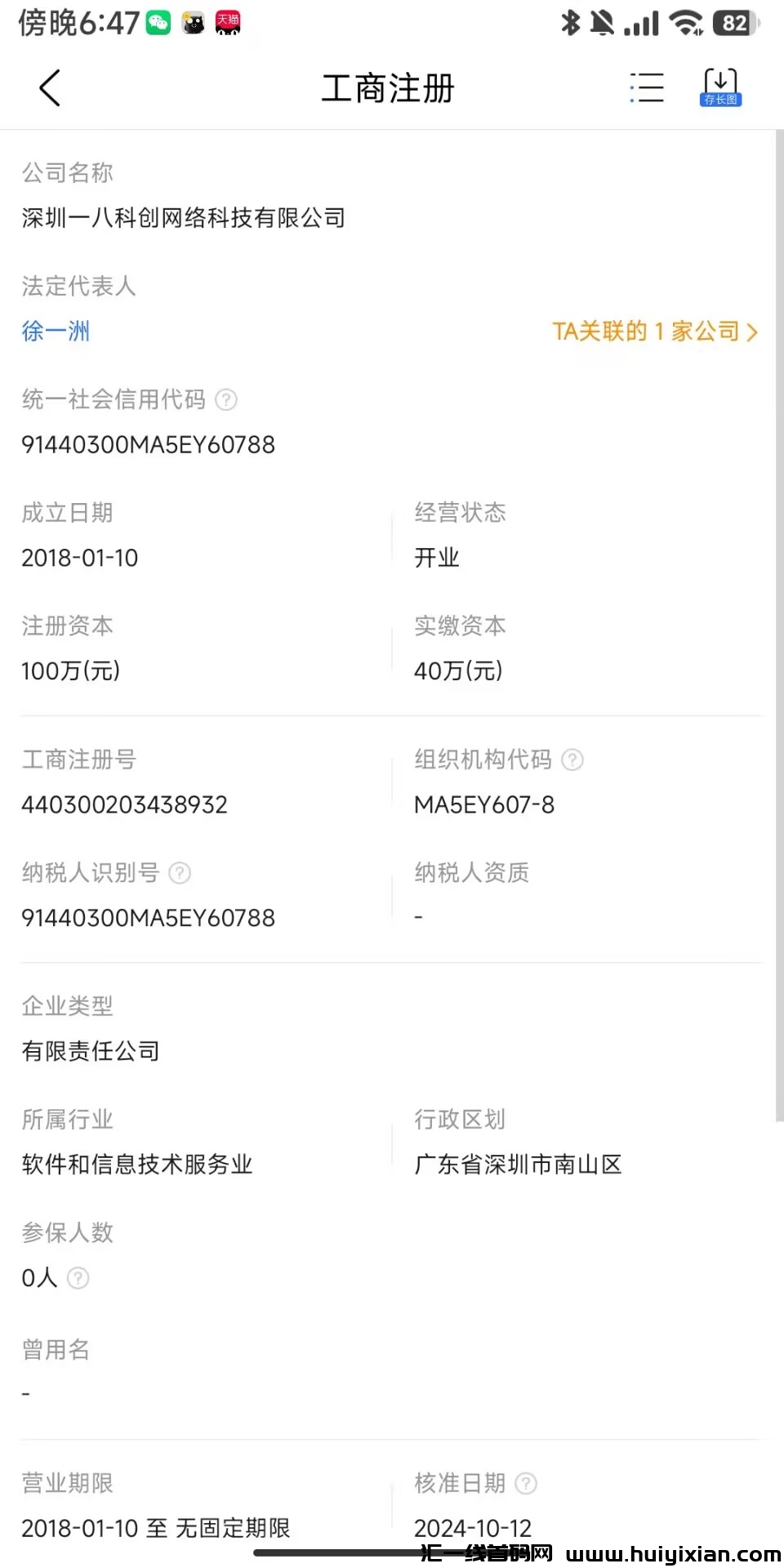This screenshot has height=1568, width=784.
Task: Open the outline list icon top right
Action: pos(646,87)
